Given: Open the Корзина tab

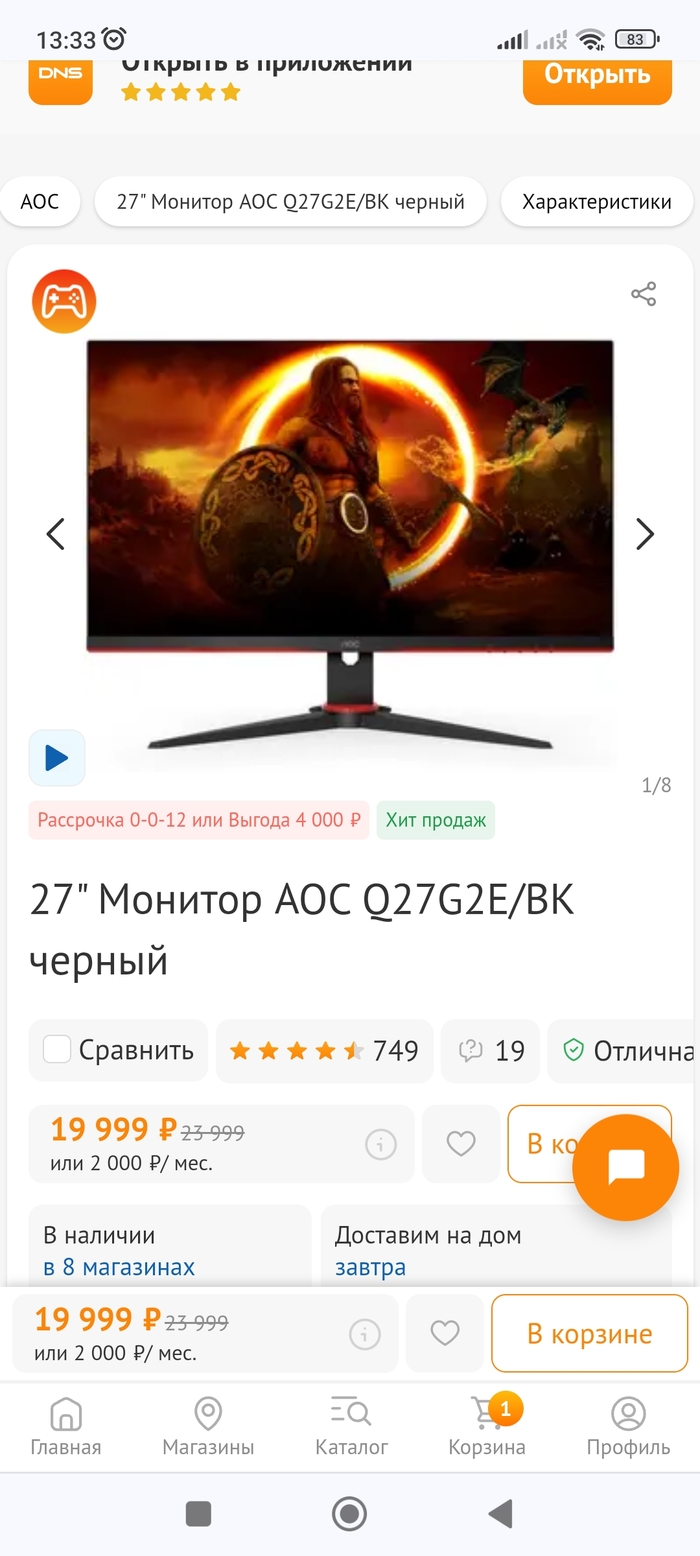Looking at the screenshot, I should pyautogui.click(x=487, y=1427).
